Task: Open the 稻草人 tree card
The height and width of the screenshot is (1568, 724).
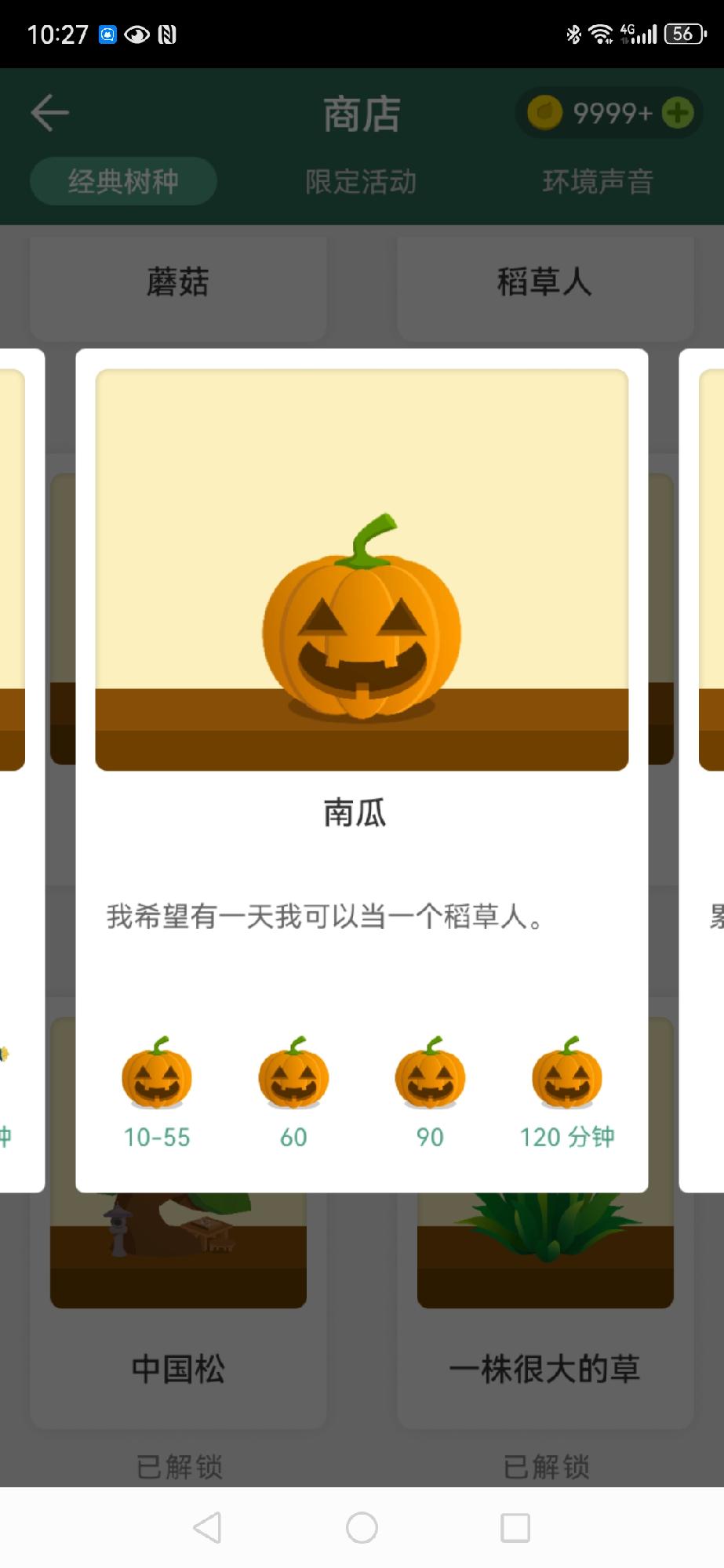Action: 544,284
